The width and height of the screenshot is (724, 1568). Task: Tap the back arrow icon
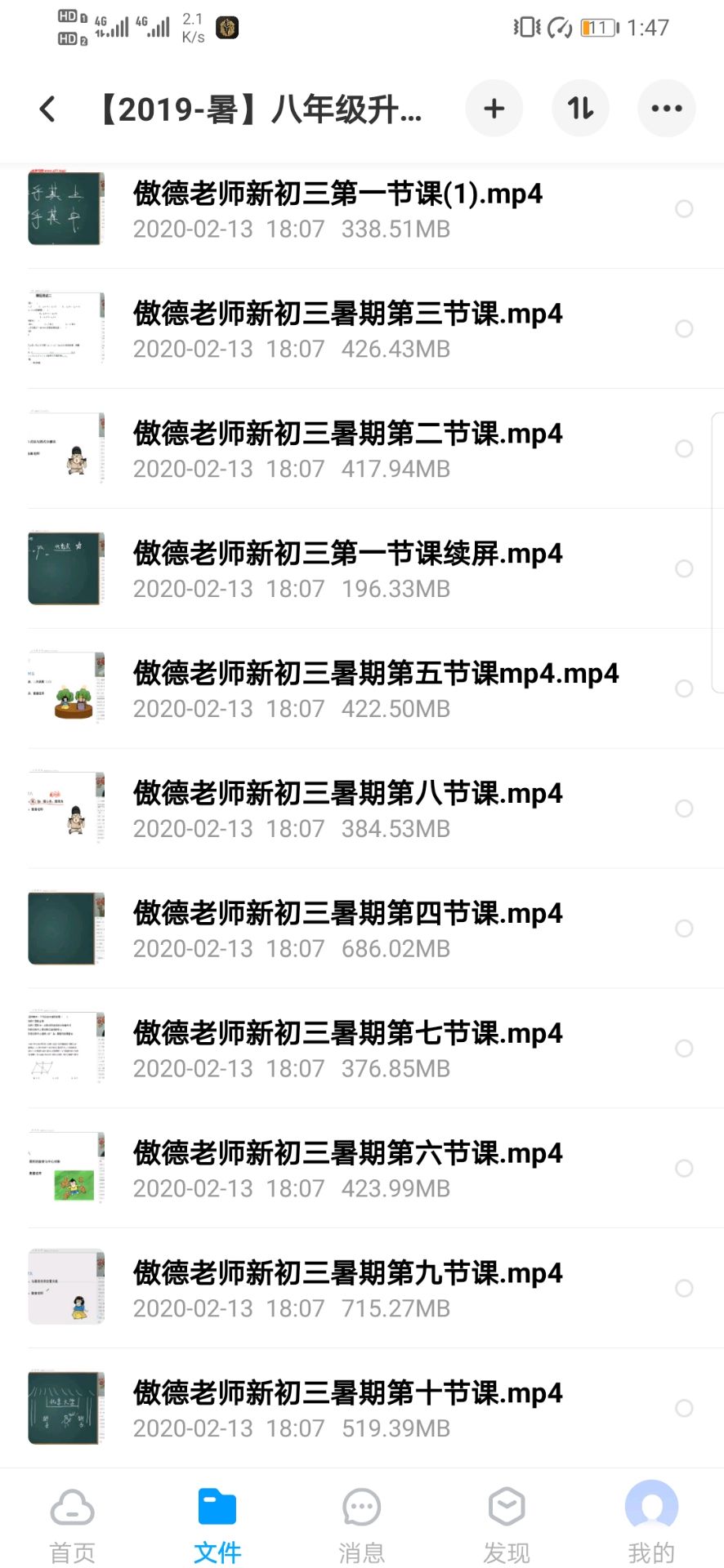[47, 108]
